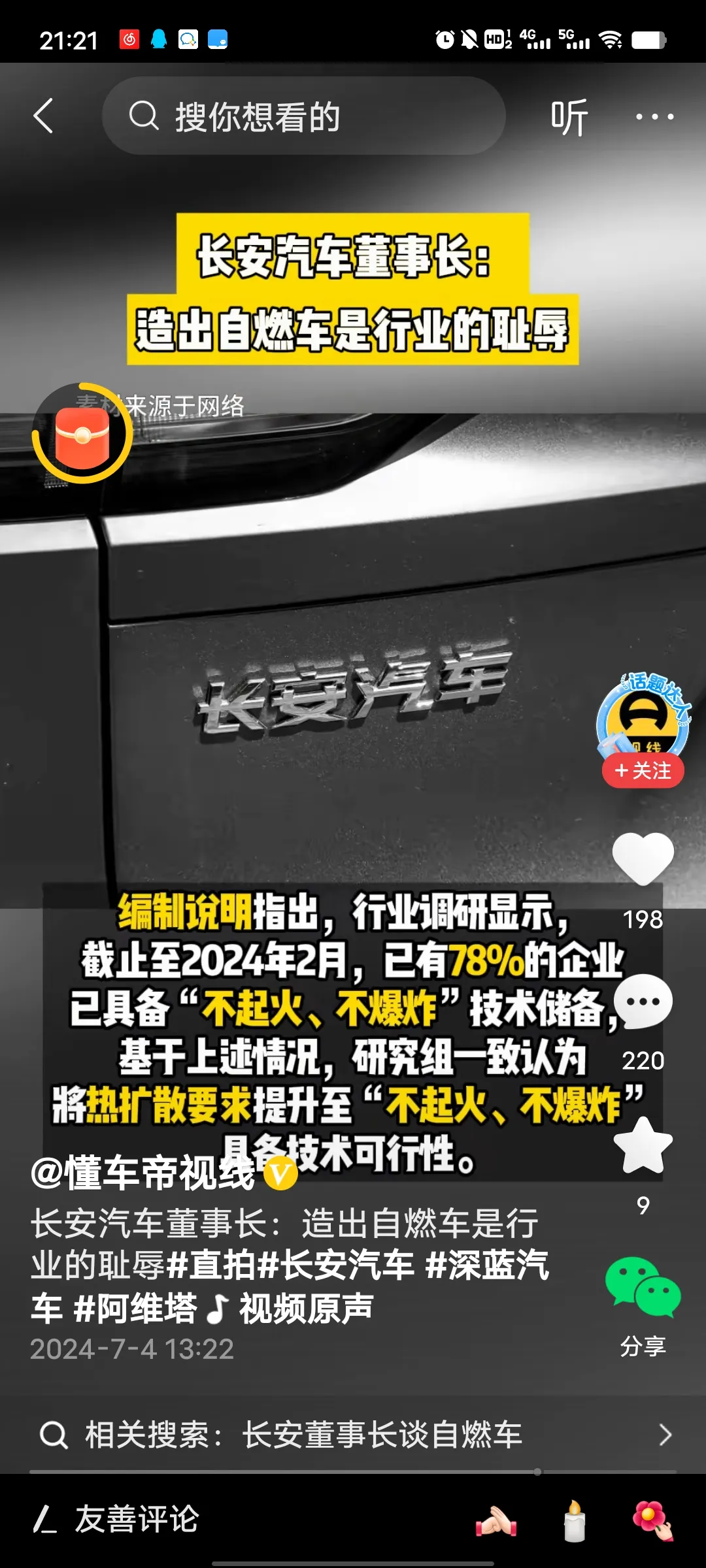Send the clapping hands emoji reaction

[496, 1521]
